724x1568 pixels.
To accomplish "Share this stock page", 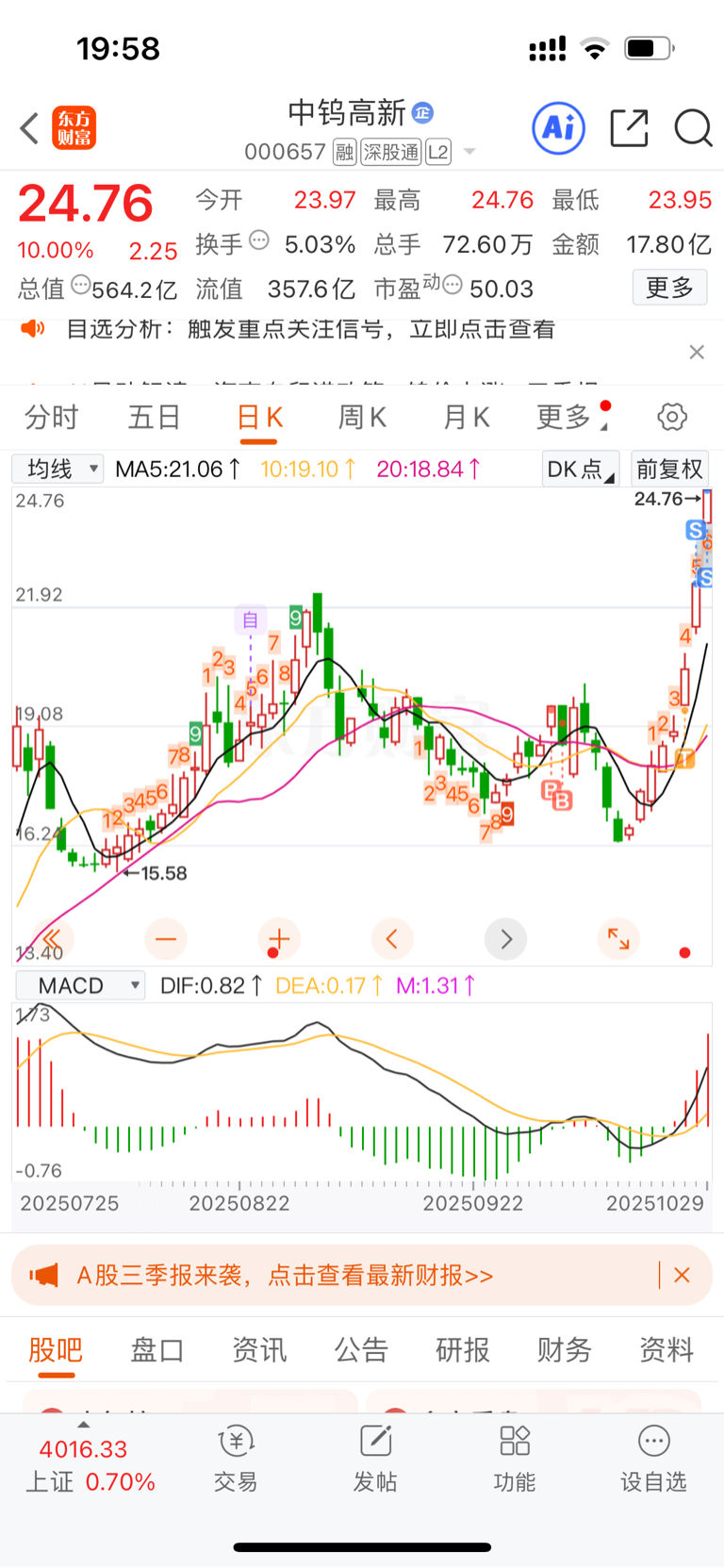I will (629, 128).
